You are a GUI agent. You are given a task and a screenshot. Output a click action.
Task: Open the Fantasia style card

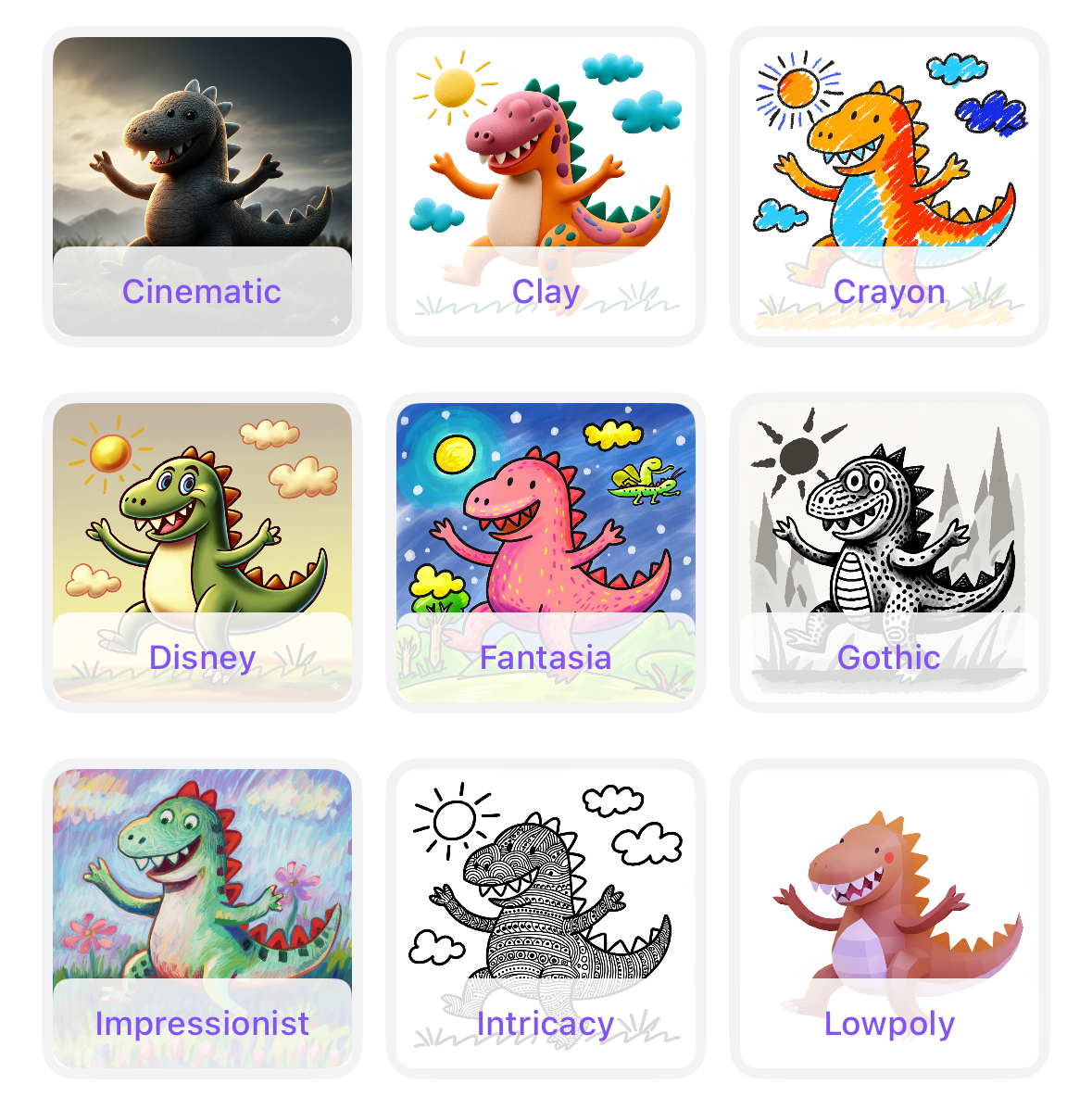[x=546, y=552]
